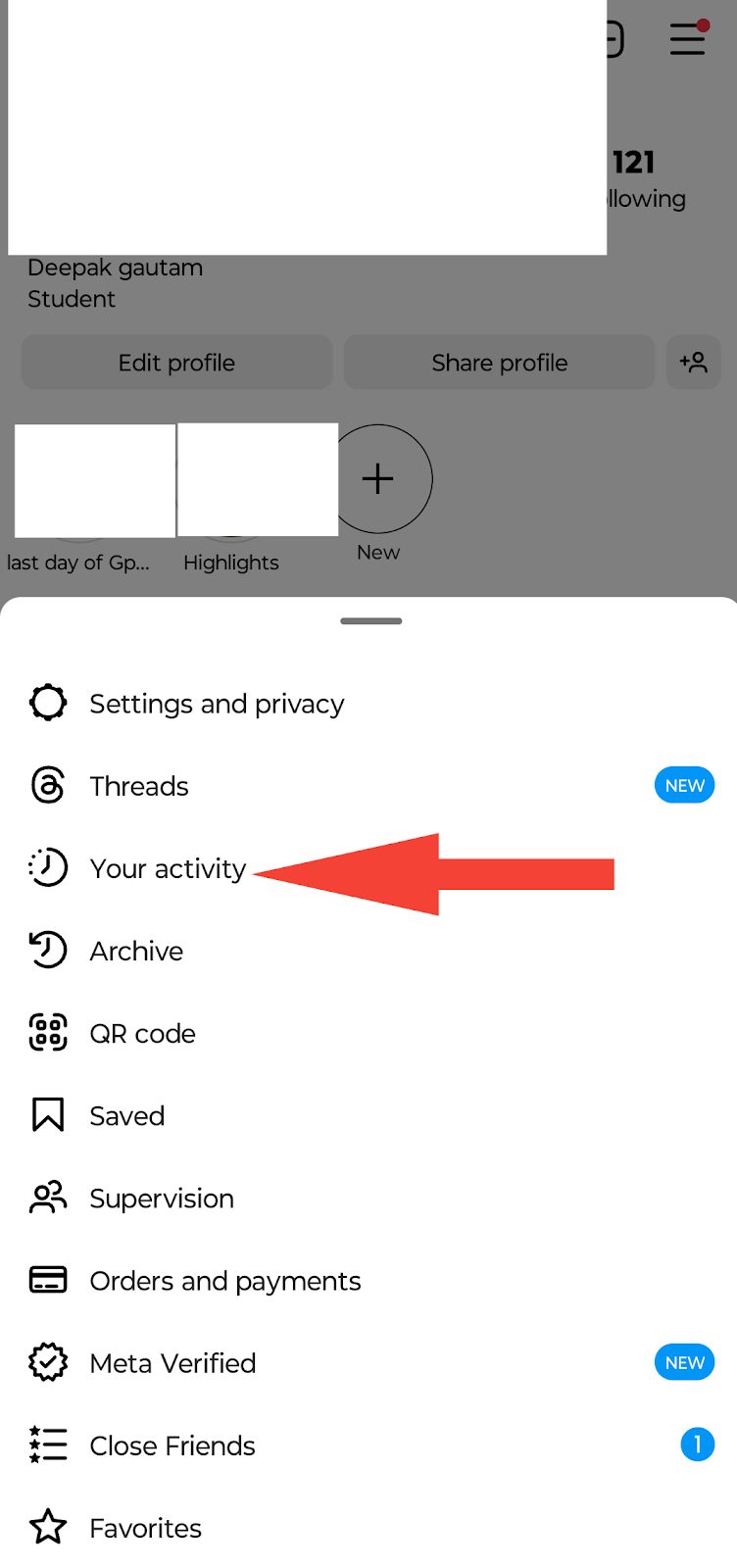The height and width of the screenshot is (1568, 737).
Task: Select Supervision
Action: click(368, 1198)
